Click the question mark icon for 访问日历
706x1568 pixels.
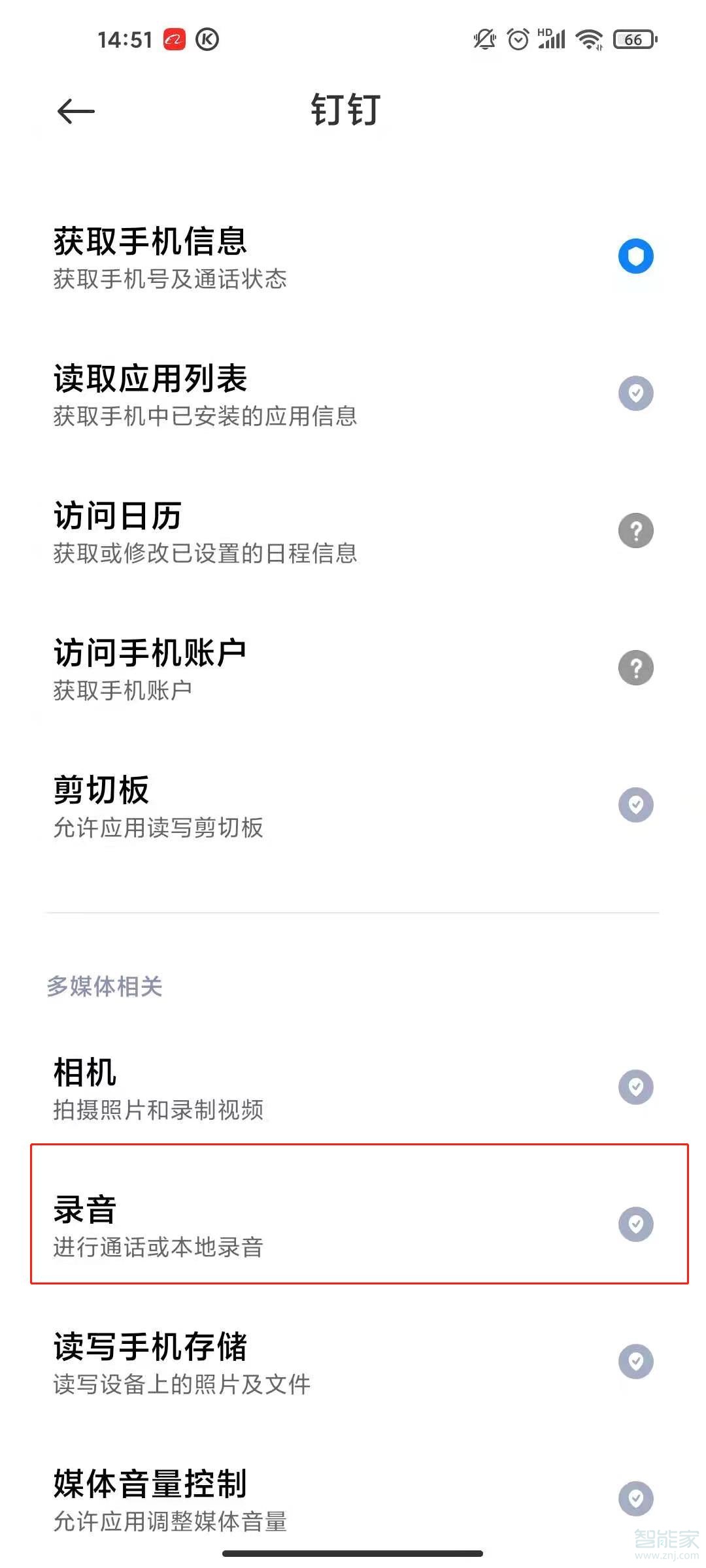click(635, 530)
